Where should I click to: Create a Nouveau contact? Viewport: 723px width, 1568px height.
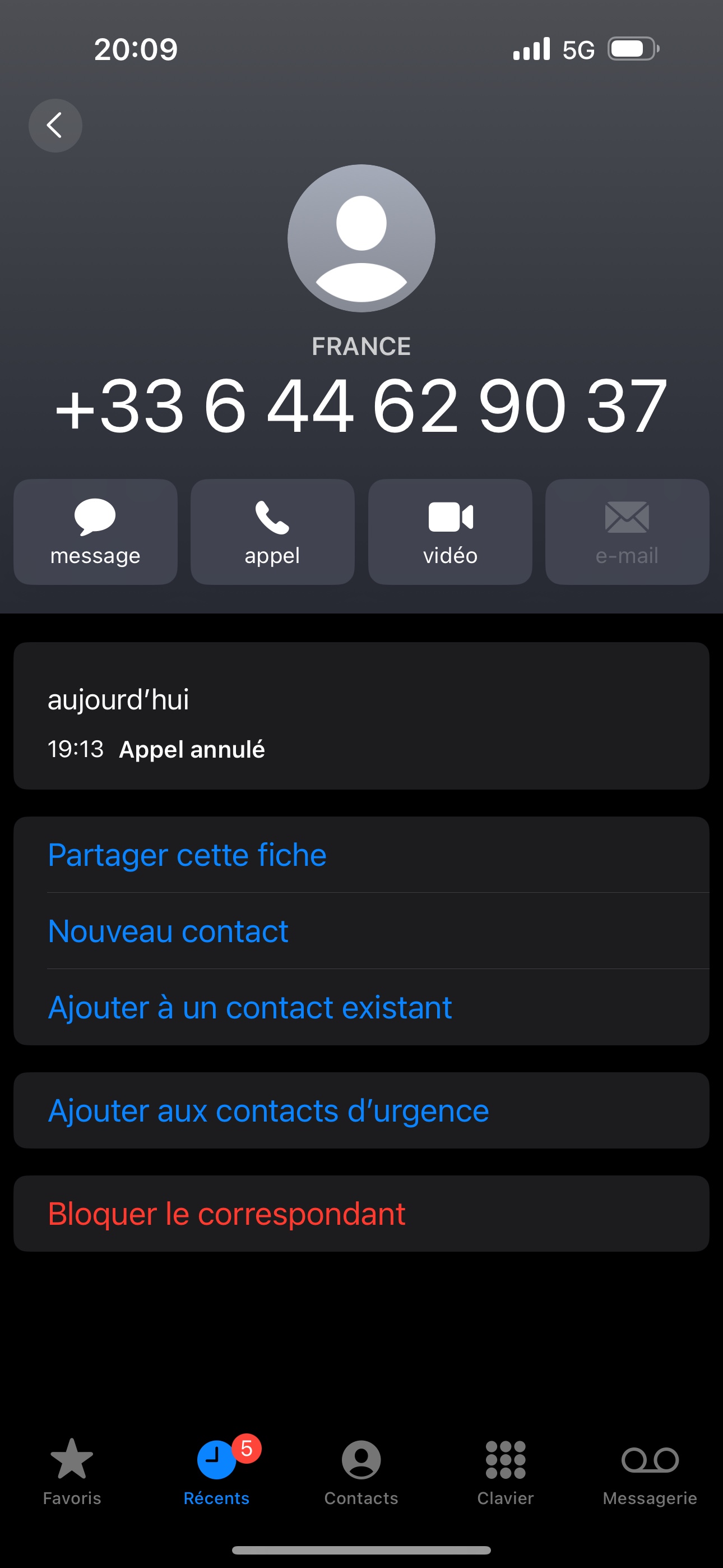coord(168,931)
